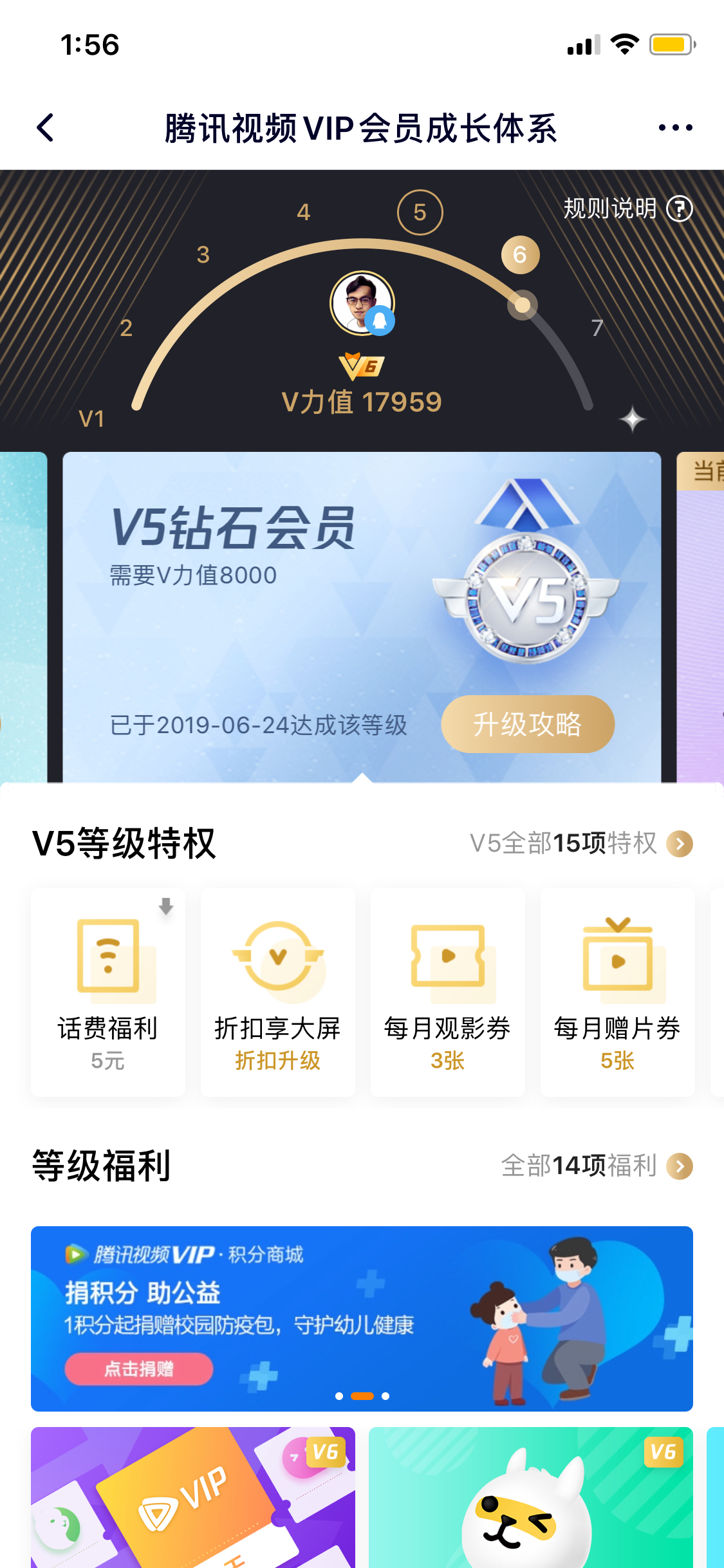Screen dimensions: 724x1568
Task: Select level 4 on the arc
Action: coord(304,212)
